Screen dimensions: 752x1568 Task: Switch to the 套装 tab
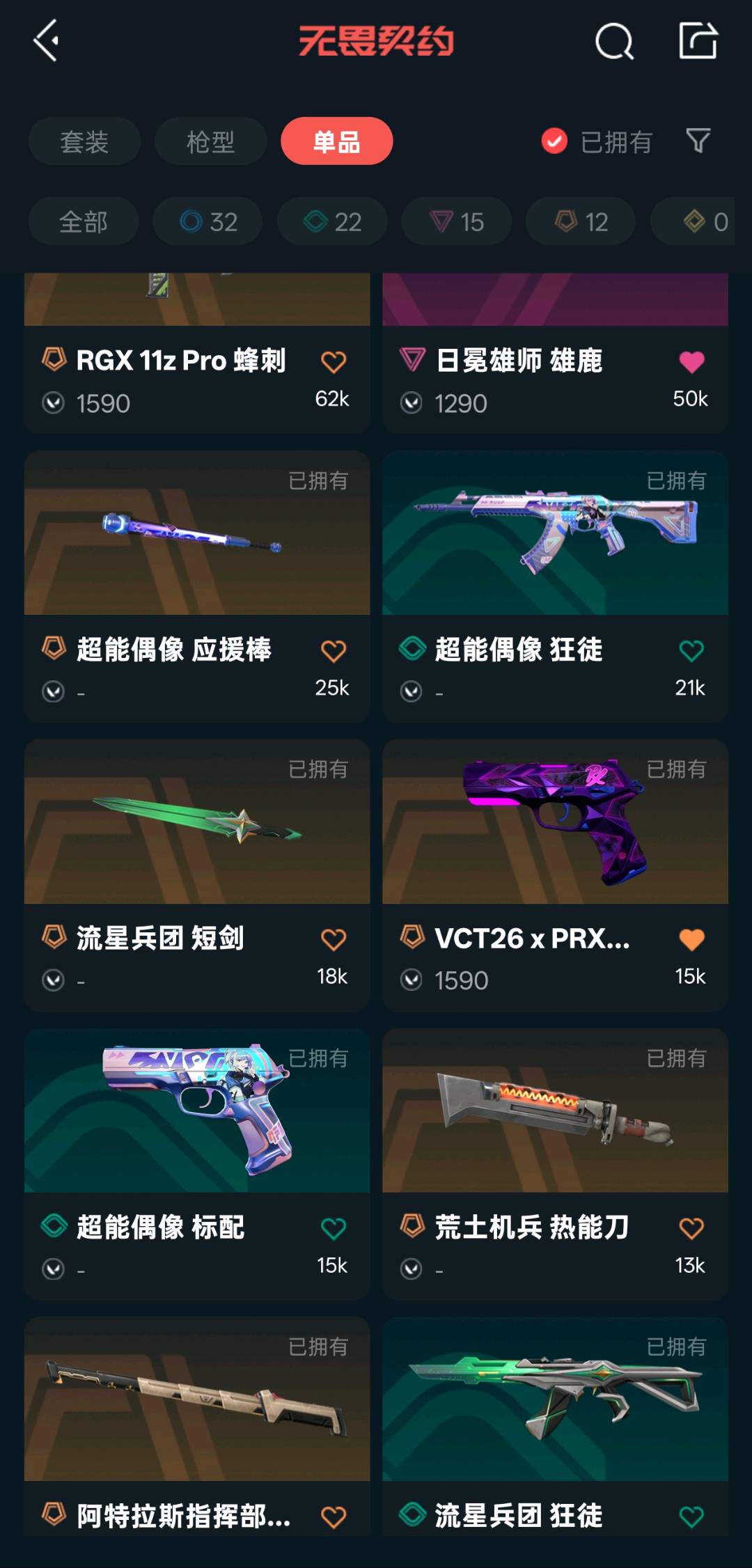click(x=84, y=141)
